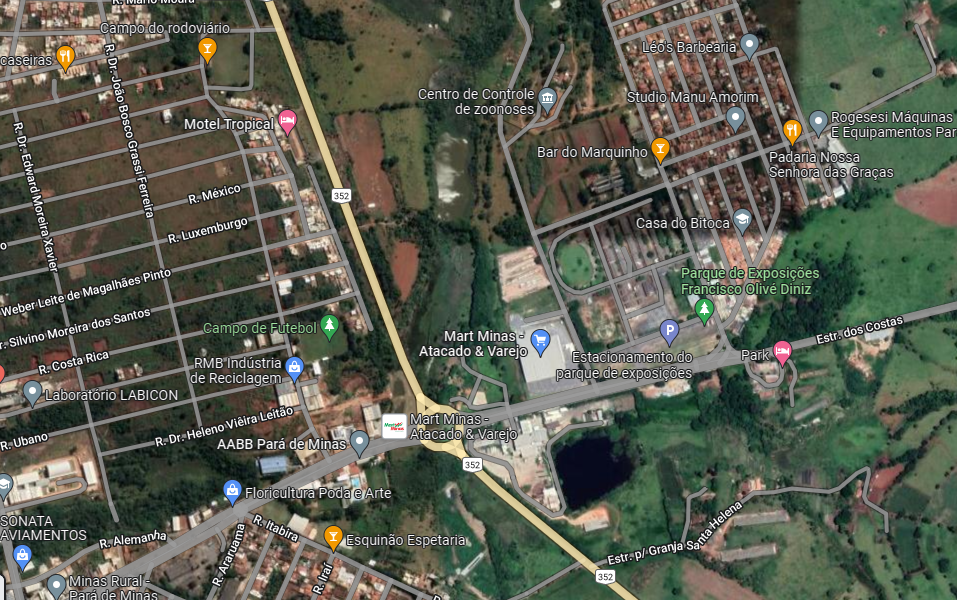957x600 pixels.
Task: Open the Floricultura Poda e Arte pin
Action: (232, 490)
